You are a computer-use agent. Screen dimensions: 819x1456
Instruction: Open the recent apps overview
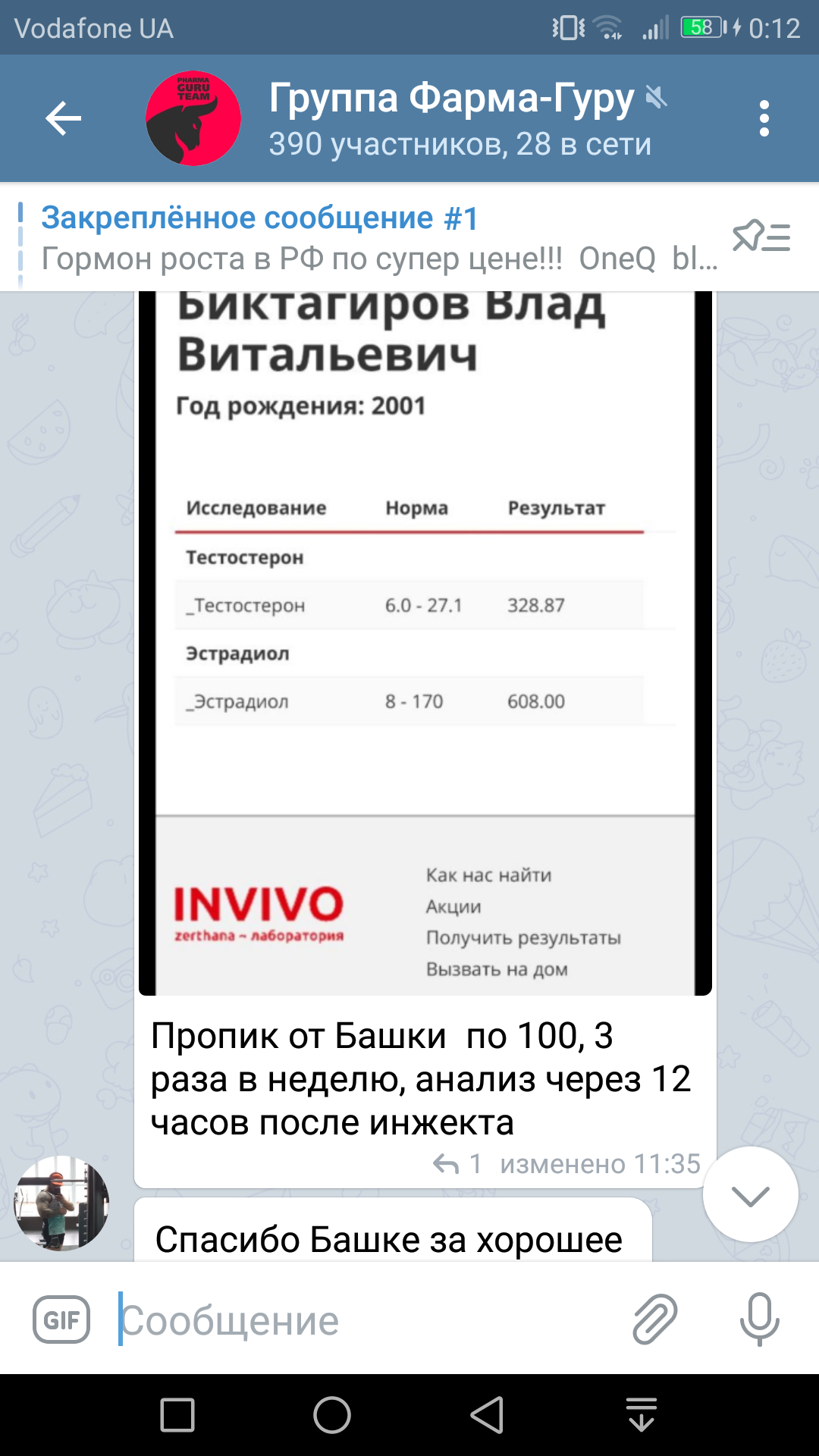tap(177, 1415)
